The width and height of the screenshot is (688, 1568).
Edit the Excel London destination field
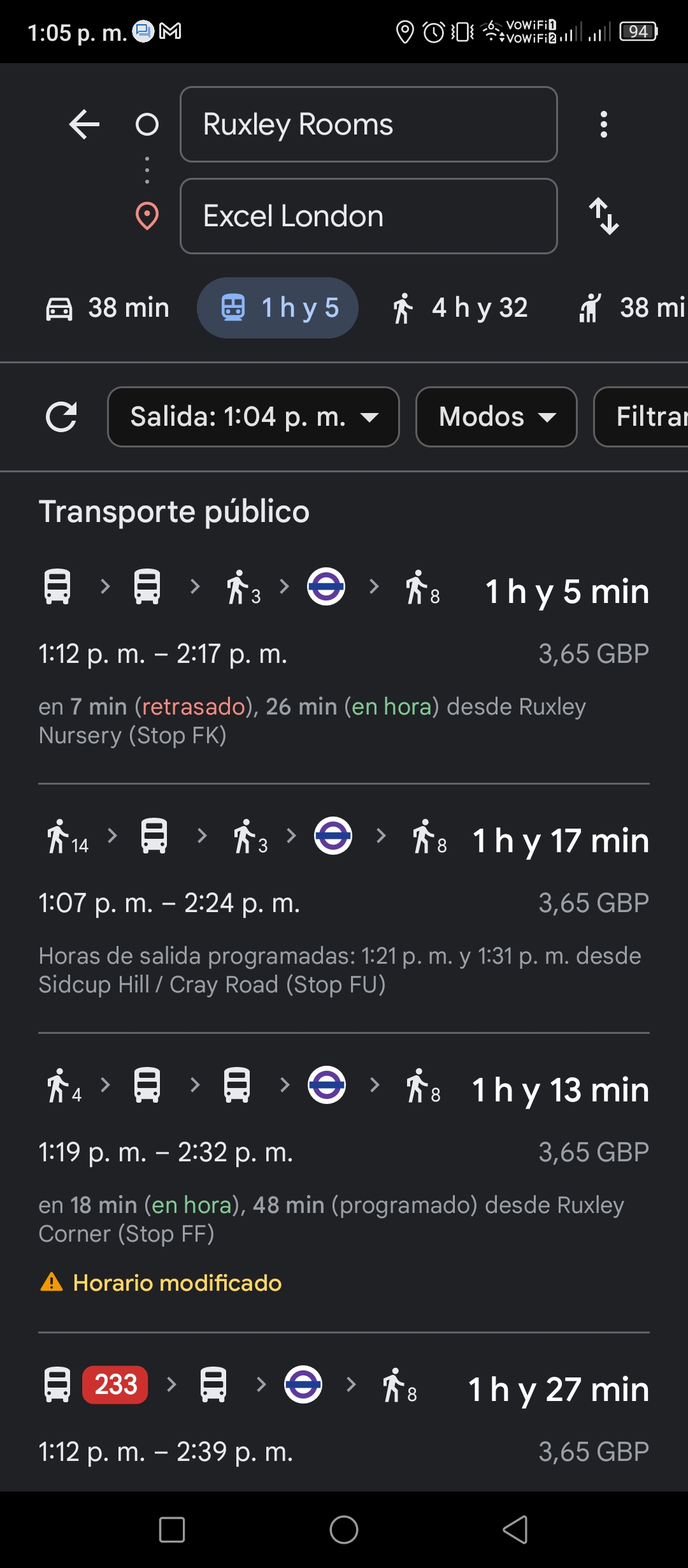point(369,216)
